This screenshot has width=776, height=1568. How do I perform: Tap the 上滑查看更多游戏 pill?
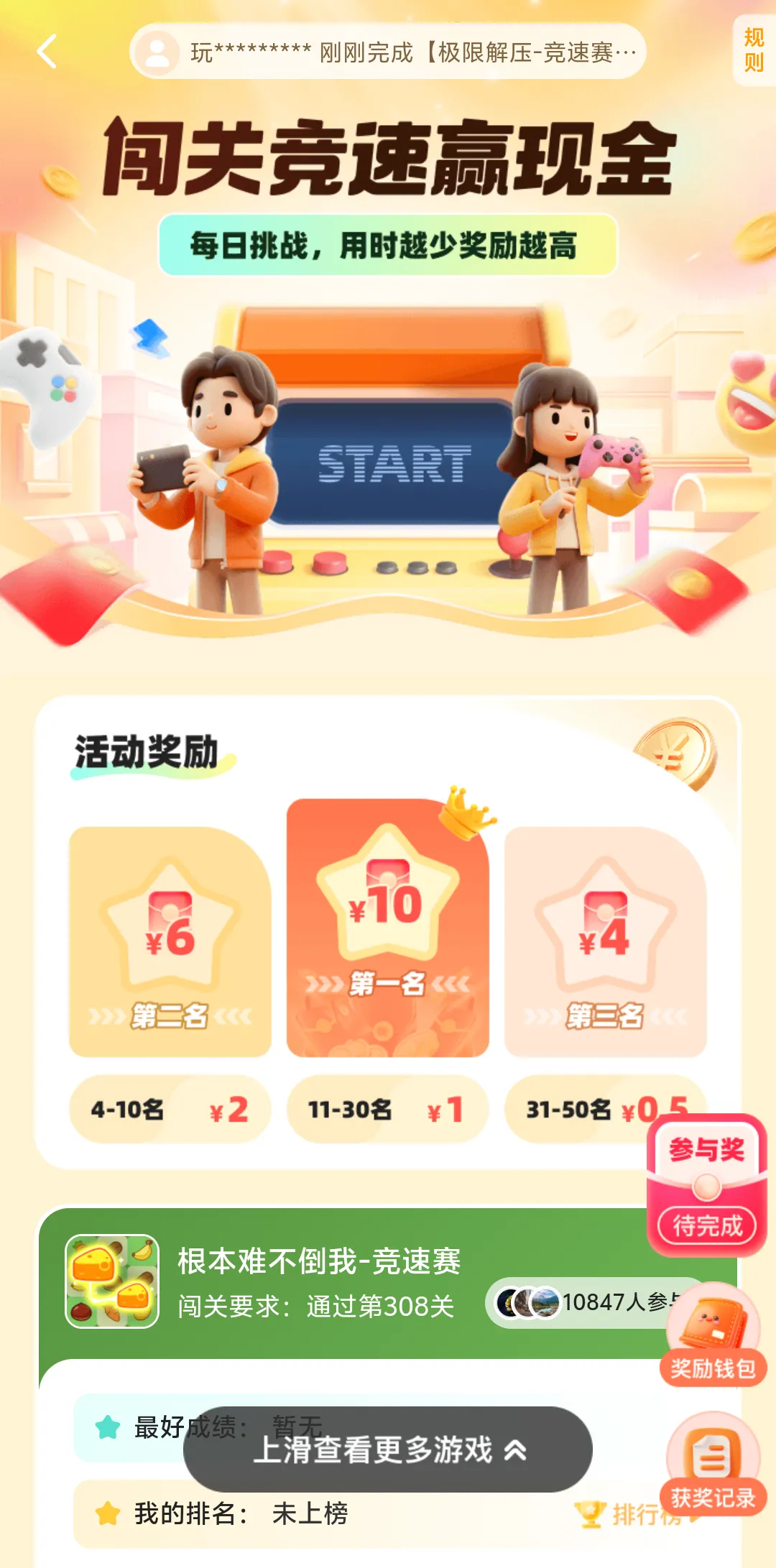coord(388,1449)
